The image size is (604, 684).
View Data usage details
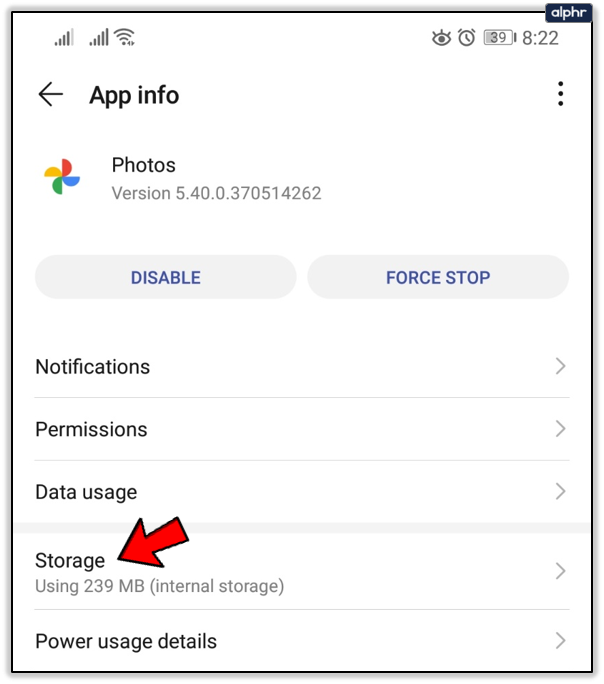point(300,492)
